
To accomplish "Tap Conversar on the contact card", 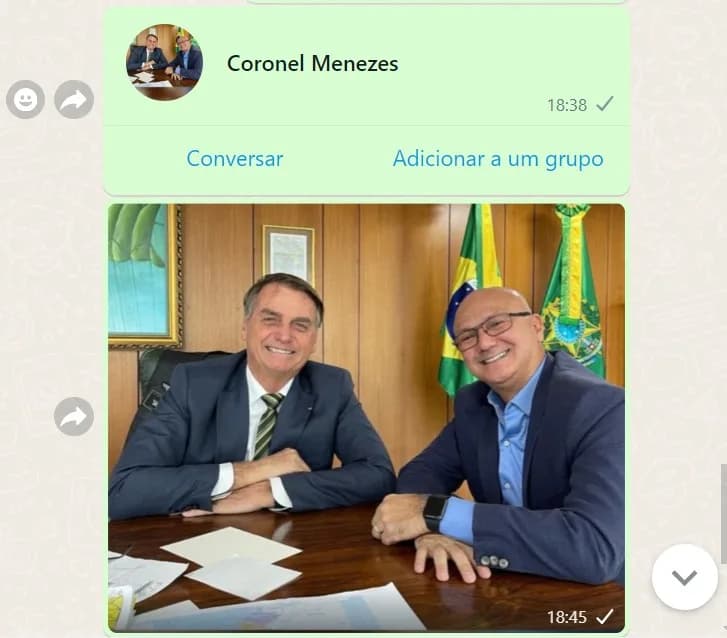I will (235, 159).
